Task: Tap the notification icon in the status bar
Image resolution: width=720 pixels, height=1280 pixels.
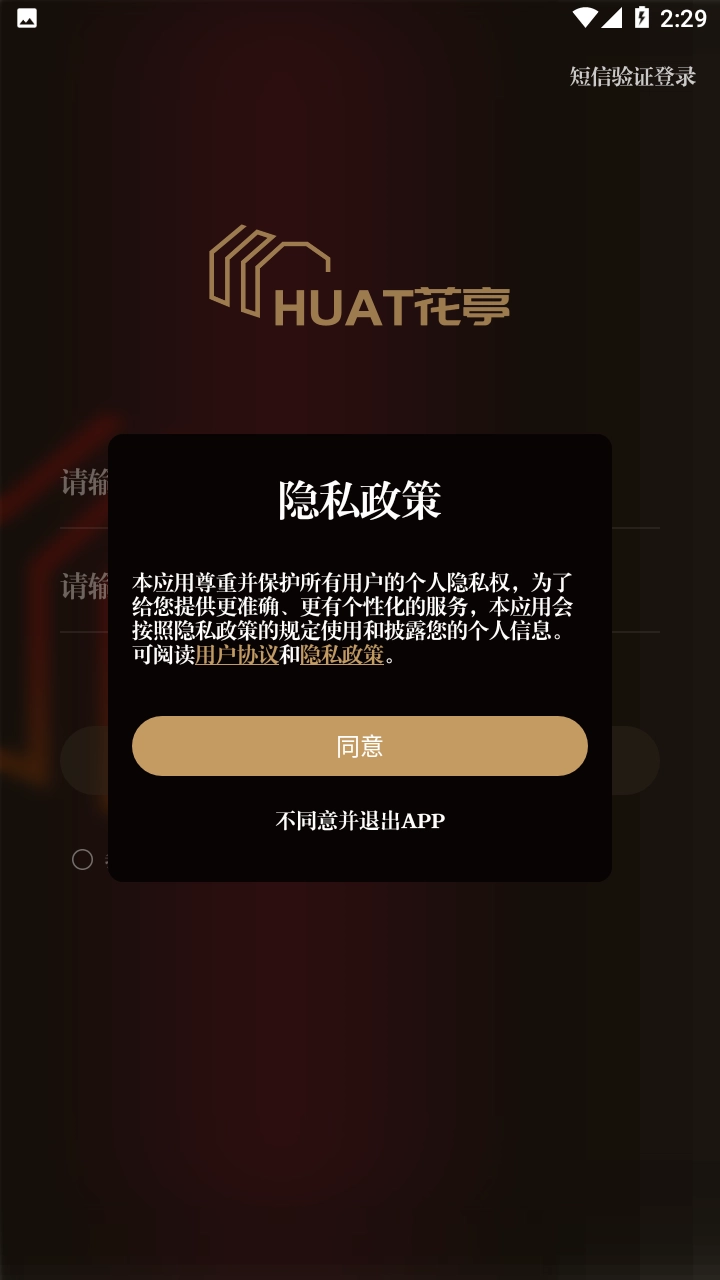Action: 25,16
